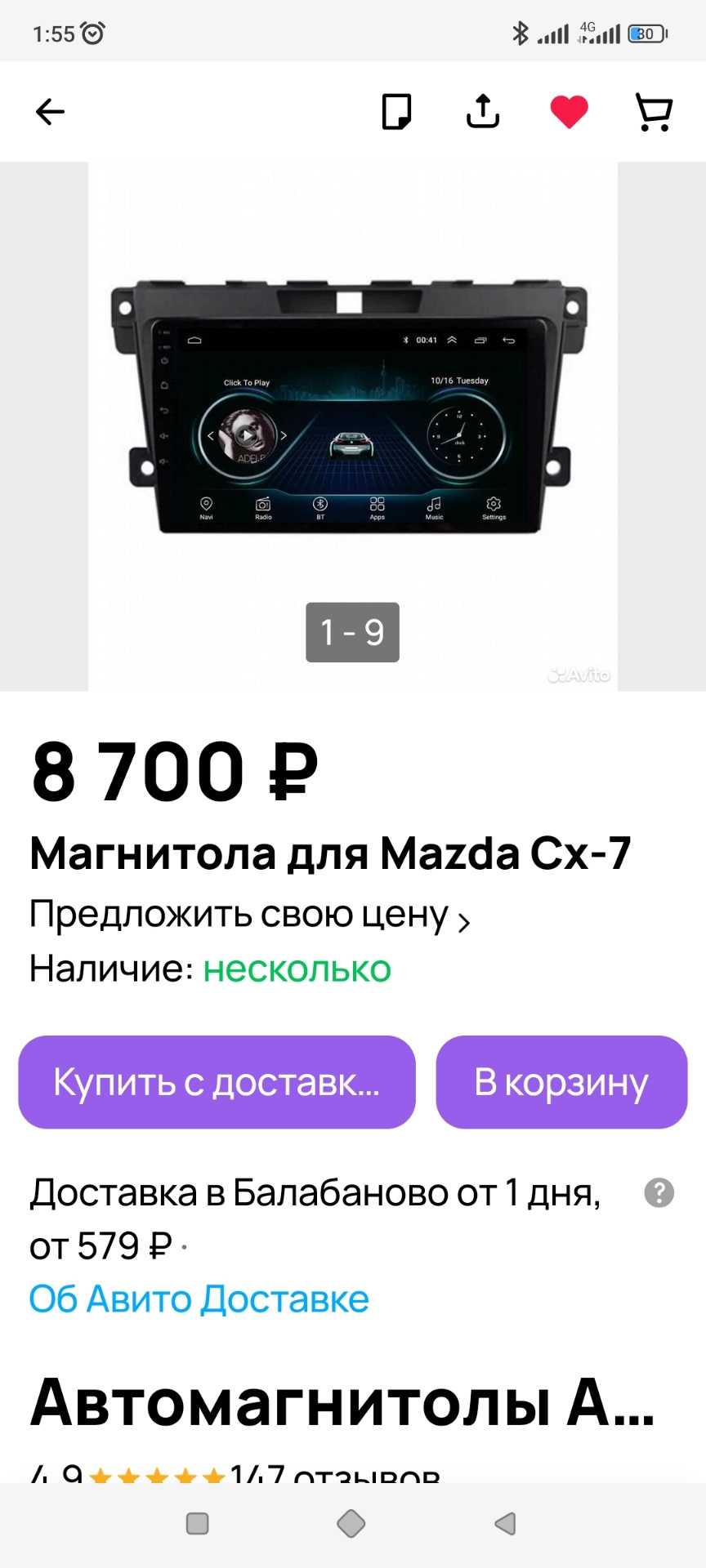
Task: Open recent apps from navigation bar
Action: tap(198, 1523)
